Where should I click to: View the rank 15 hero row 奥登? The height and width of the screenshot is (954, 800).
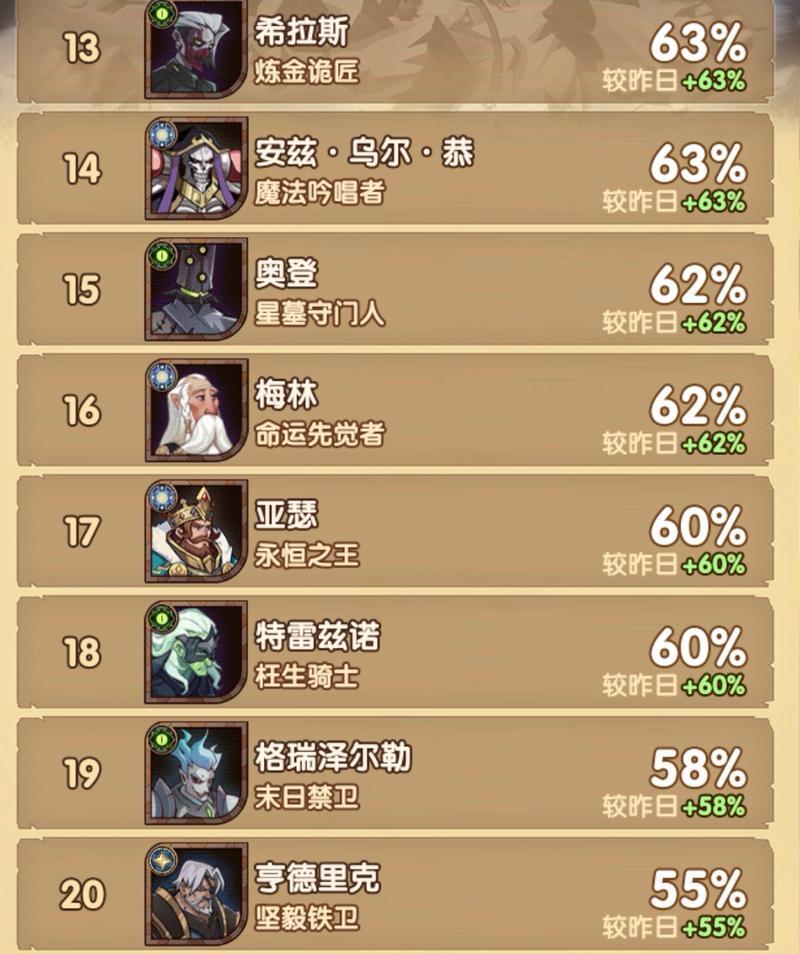click(400, 290)
